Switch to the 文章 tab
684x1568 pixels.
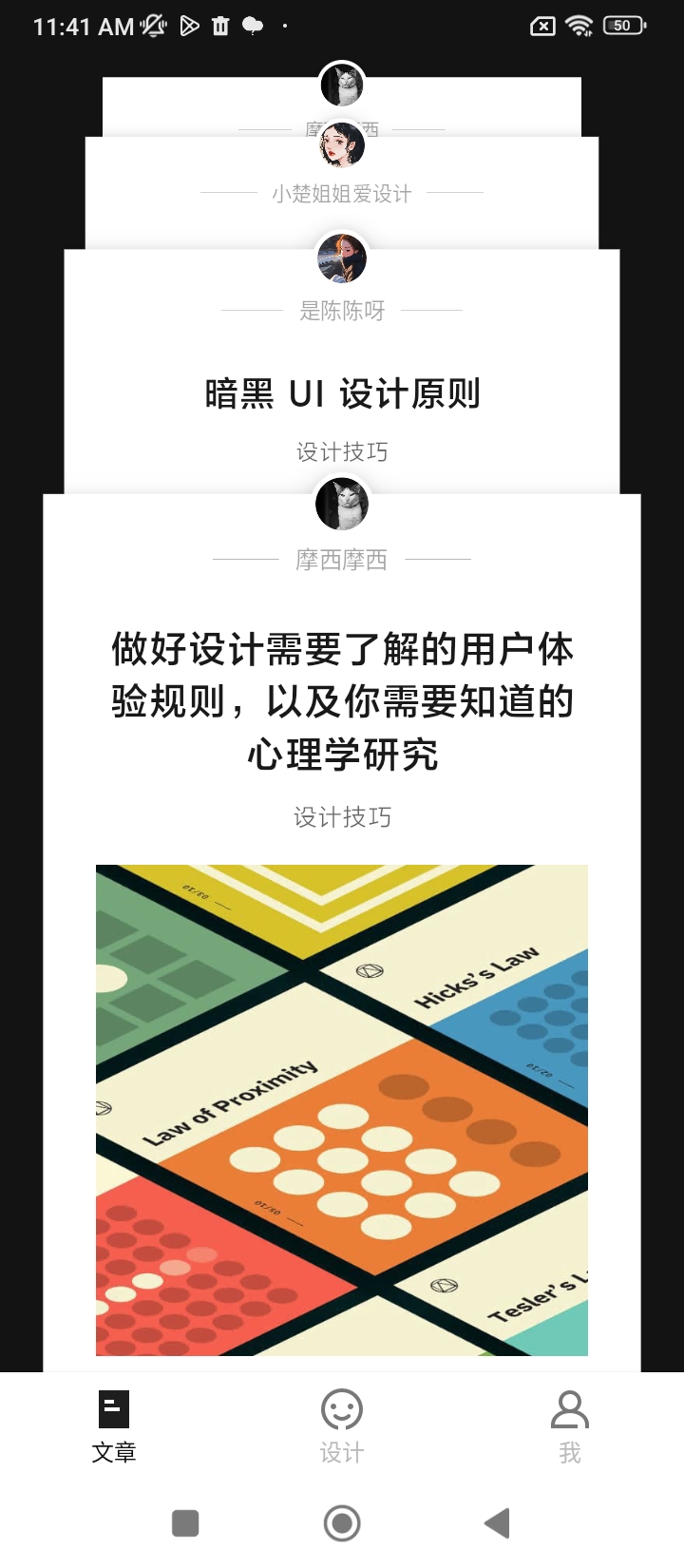click(x=114, y=1425)
